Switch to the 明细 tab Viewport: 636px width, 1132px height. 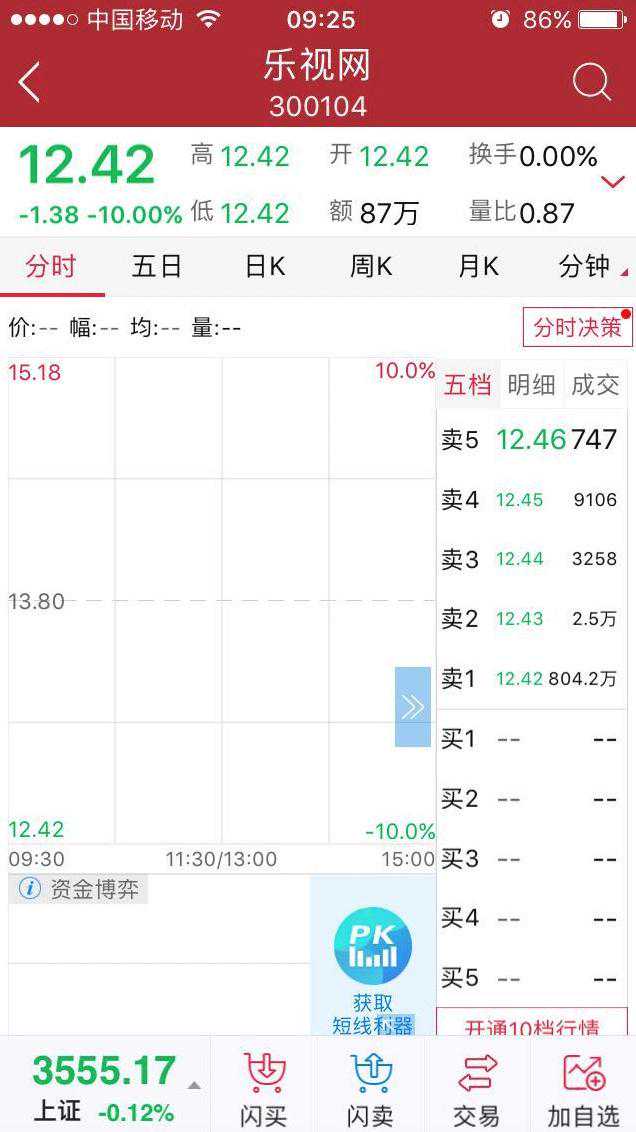(531, 385)
